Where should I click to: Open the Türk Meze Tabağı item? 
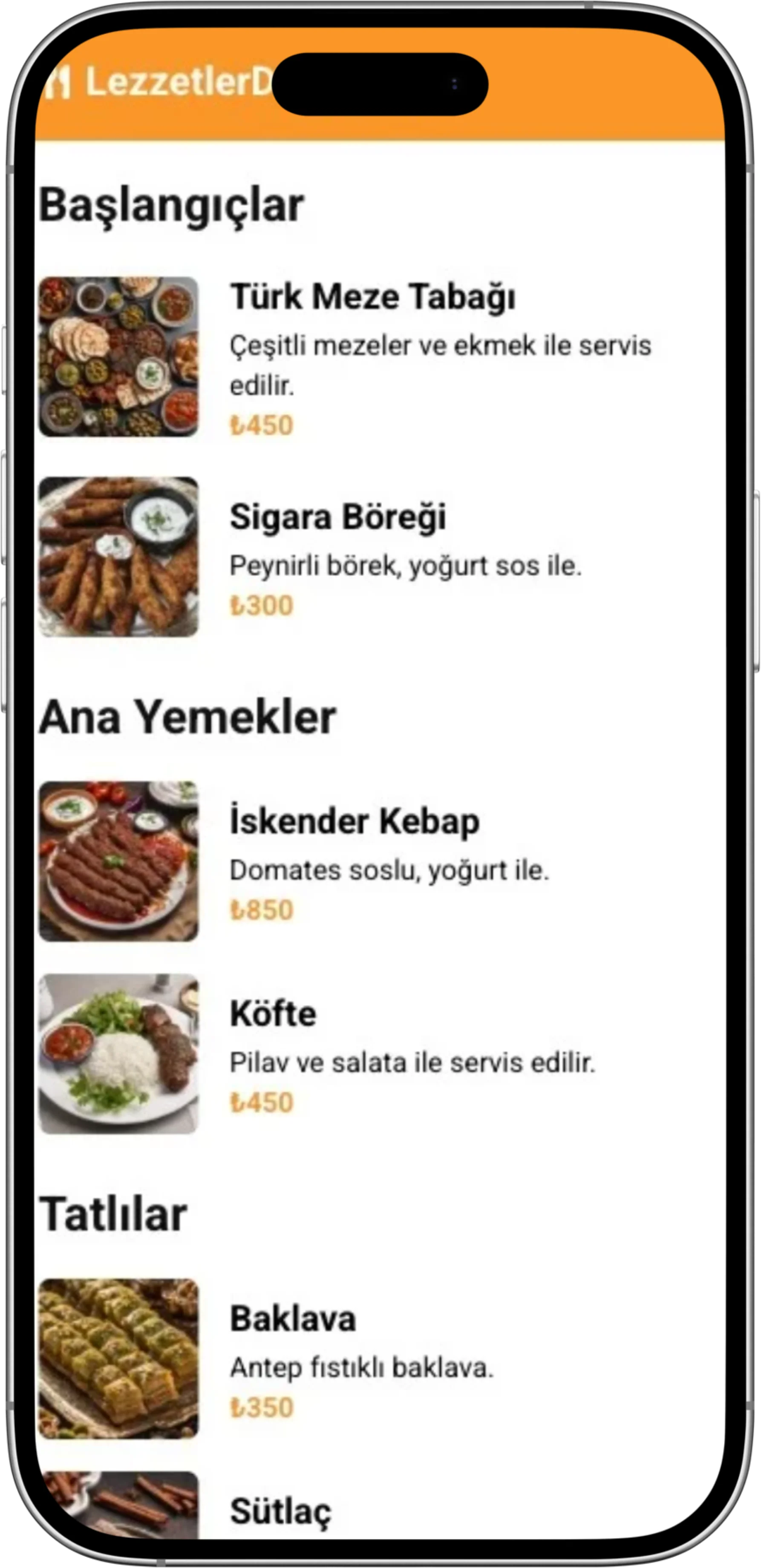[x=373, y=298]
